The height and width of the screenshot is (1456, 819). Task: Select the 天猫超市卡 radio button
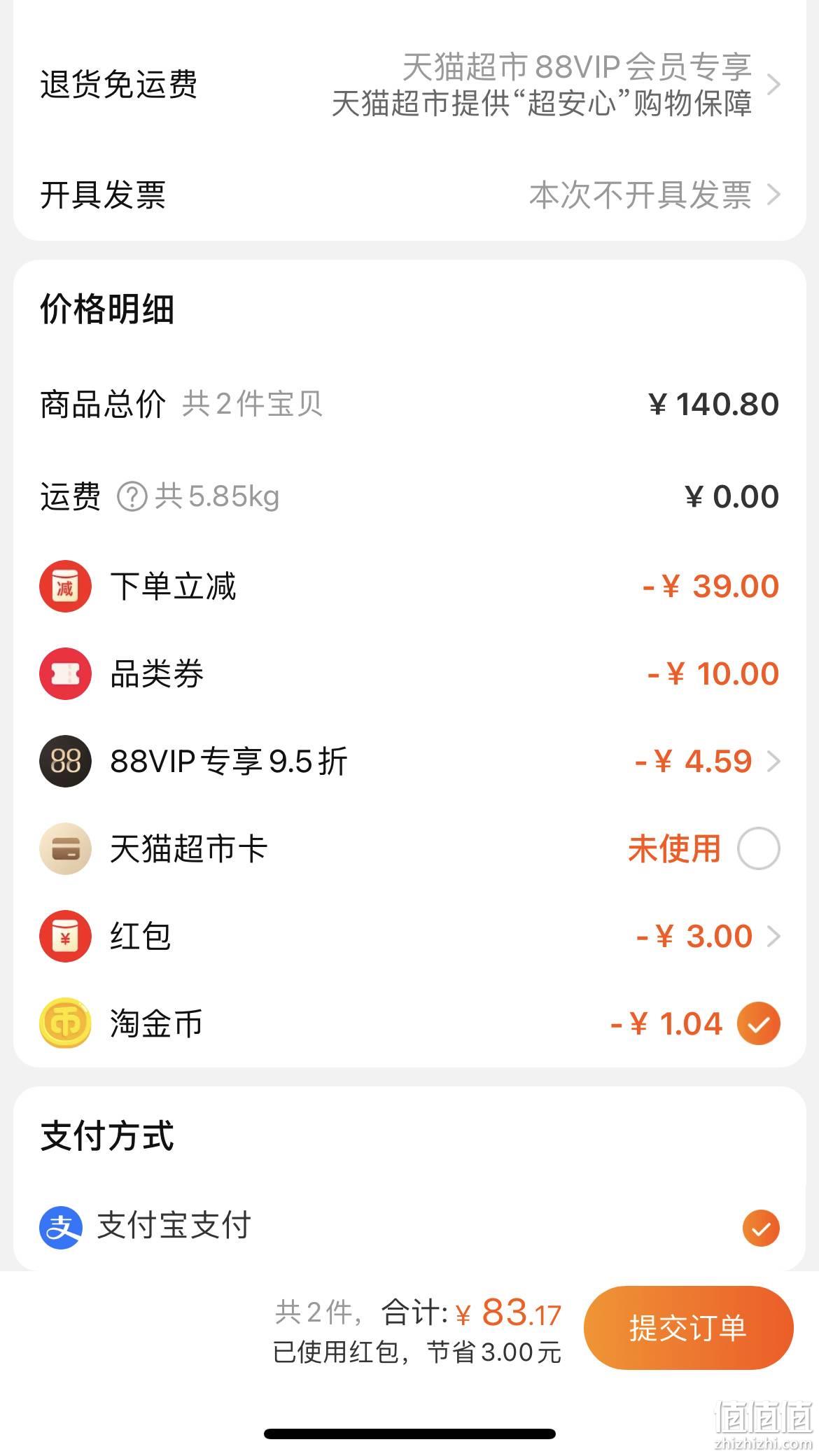[x=758, y=848]
